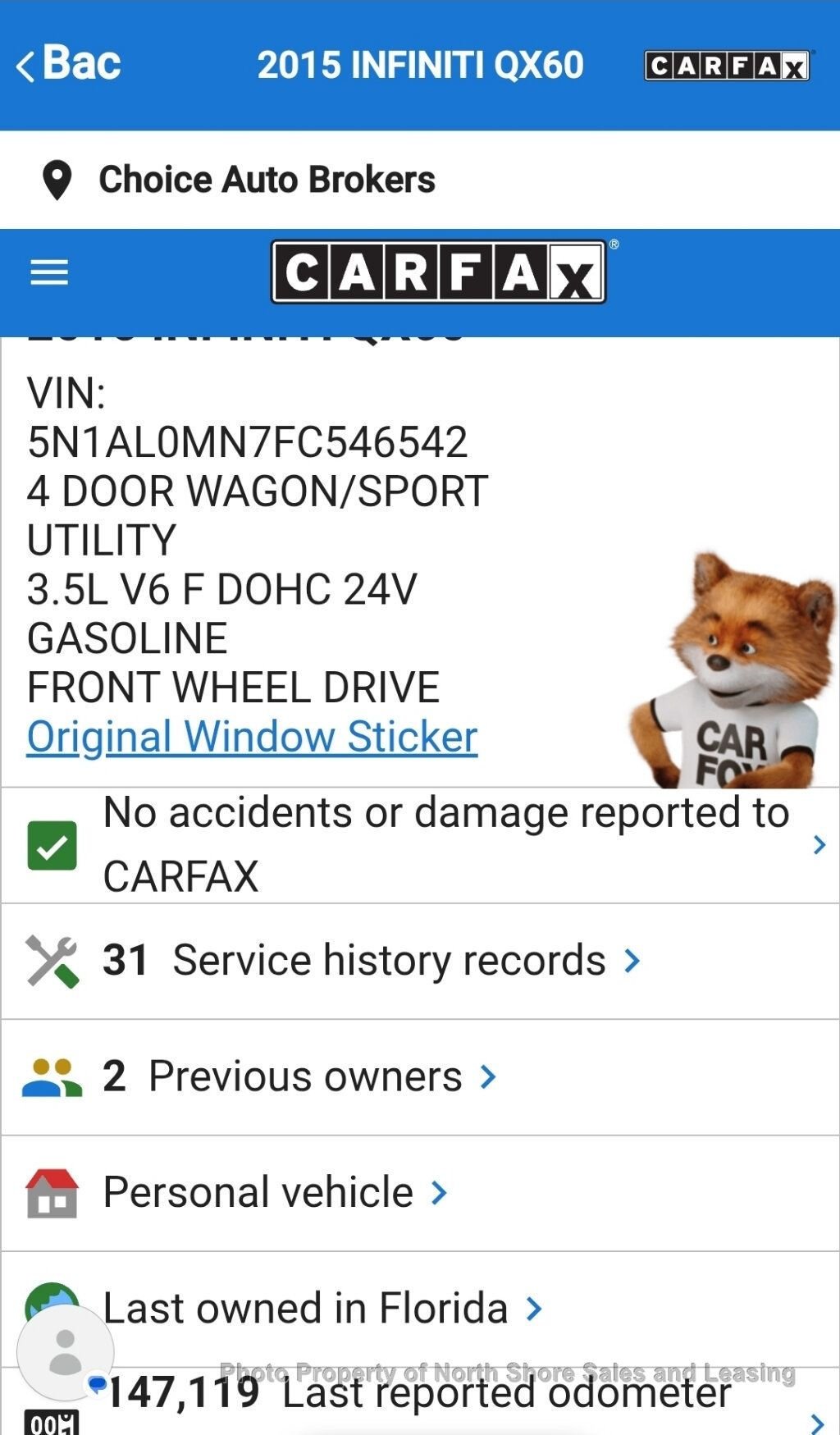This screenshot has height=1435, width=840.
Task: Open Personal vehicle usage details
Action: click(275, 1192)
